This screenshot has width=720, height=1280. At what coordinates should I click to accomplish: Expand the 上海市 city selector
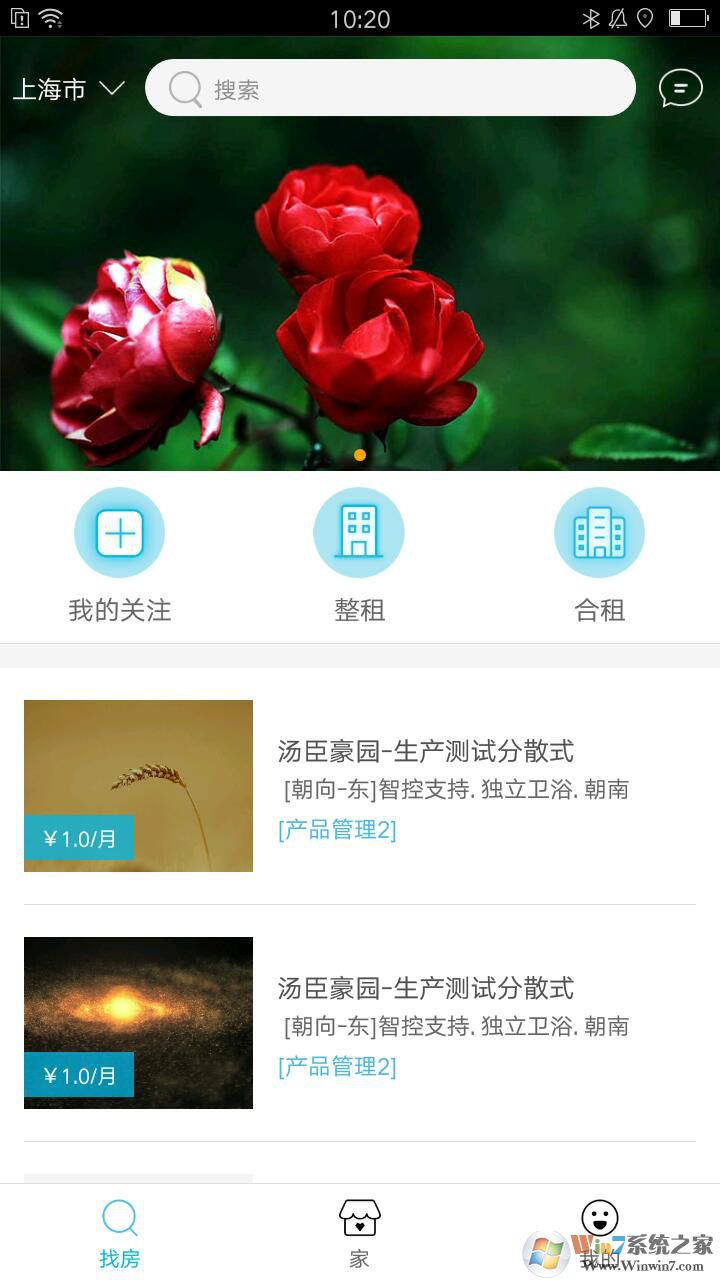point(52,88)
